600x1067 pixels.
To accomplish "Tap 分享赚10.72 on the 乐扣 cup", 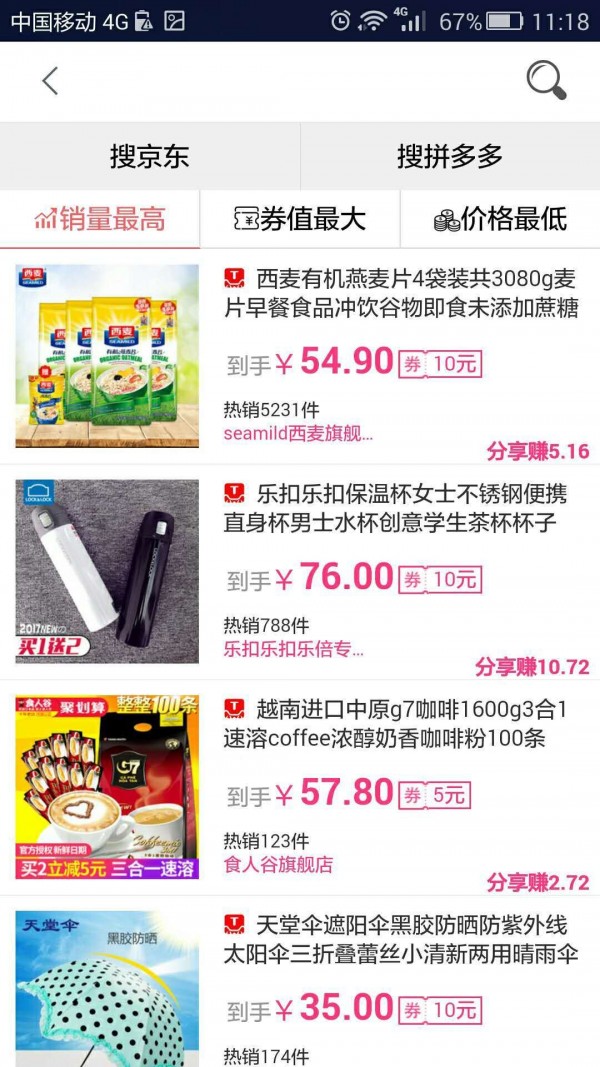I will click(532, 667).
